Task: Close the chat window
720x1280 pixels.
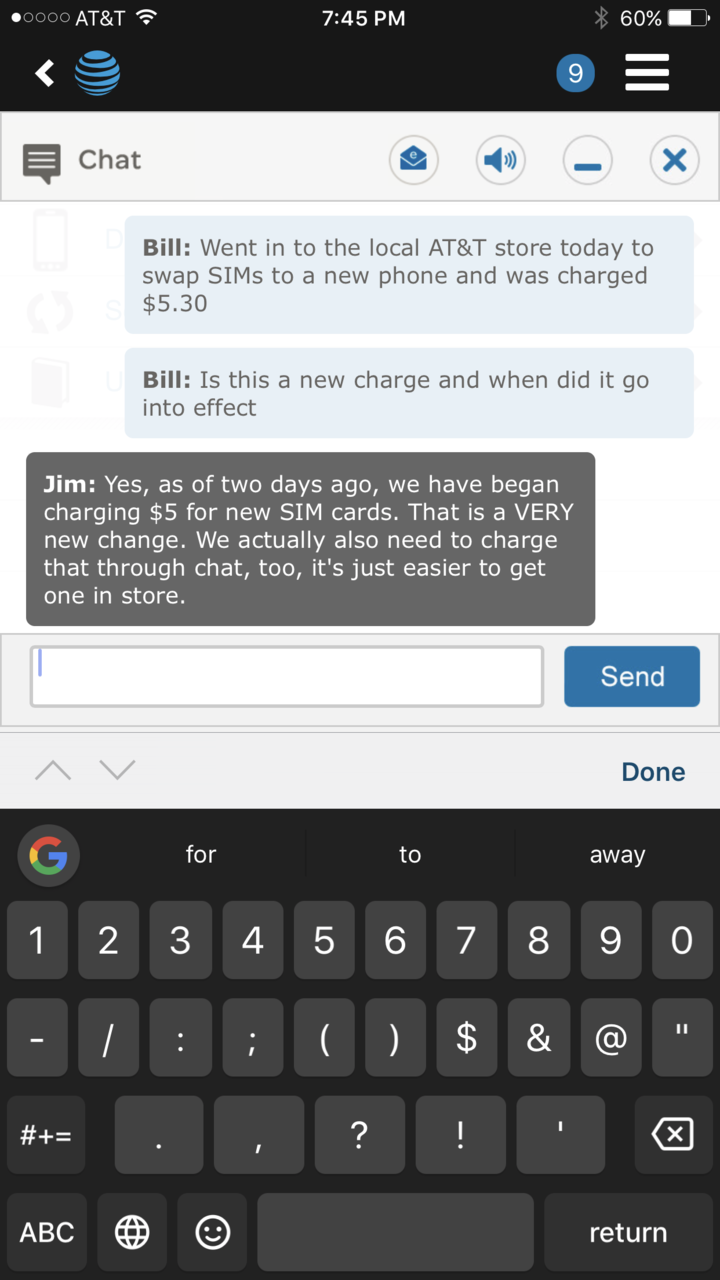Action: pyautogui.click(x=674, y=160)
